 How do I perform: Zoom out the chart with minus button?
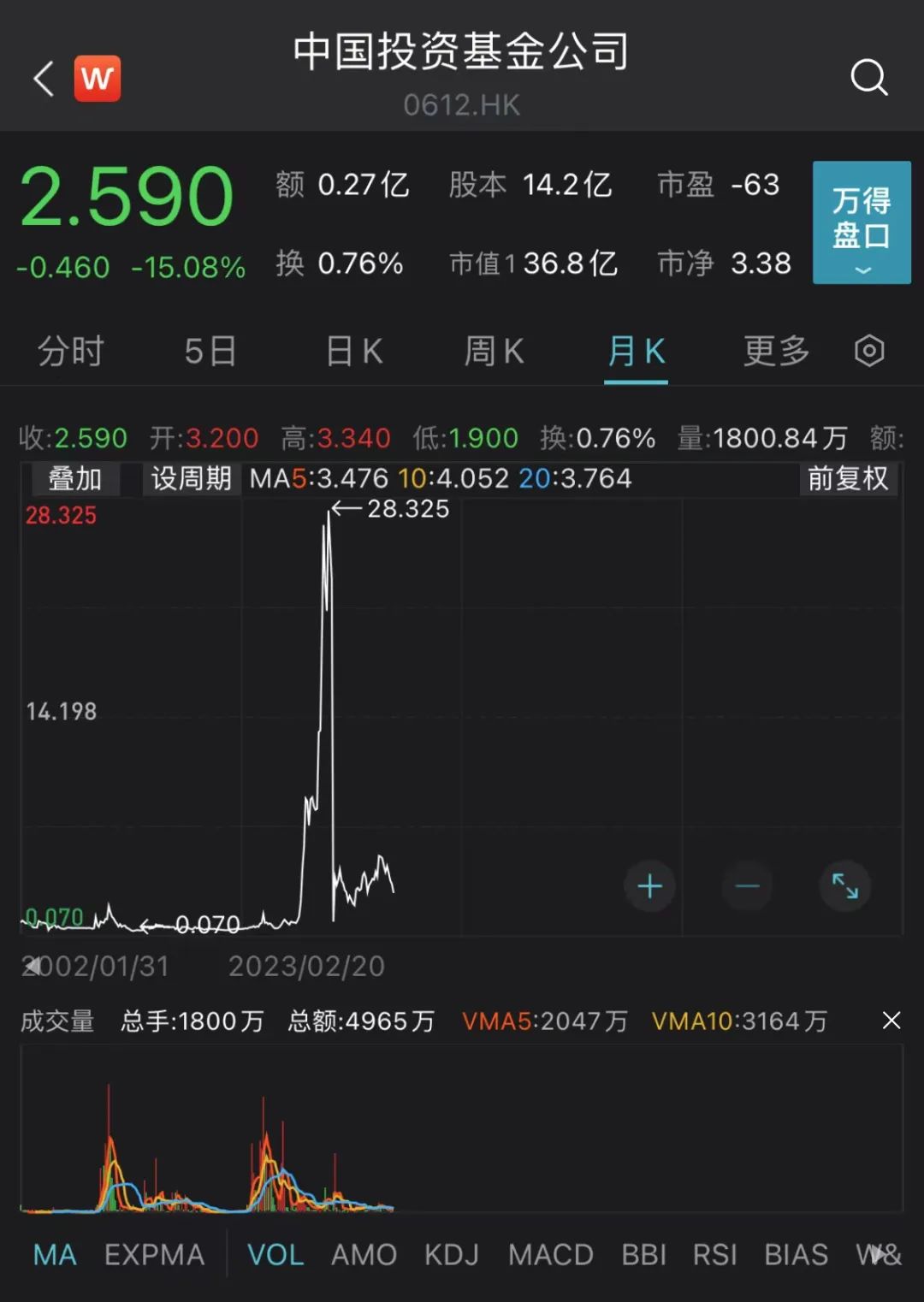tap(747, 886)
